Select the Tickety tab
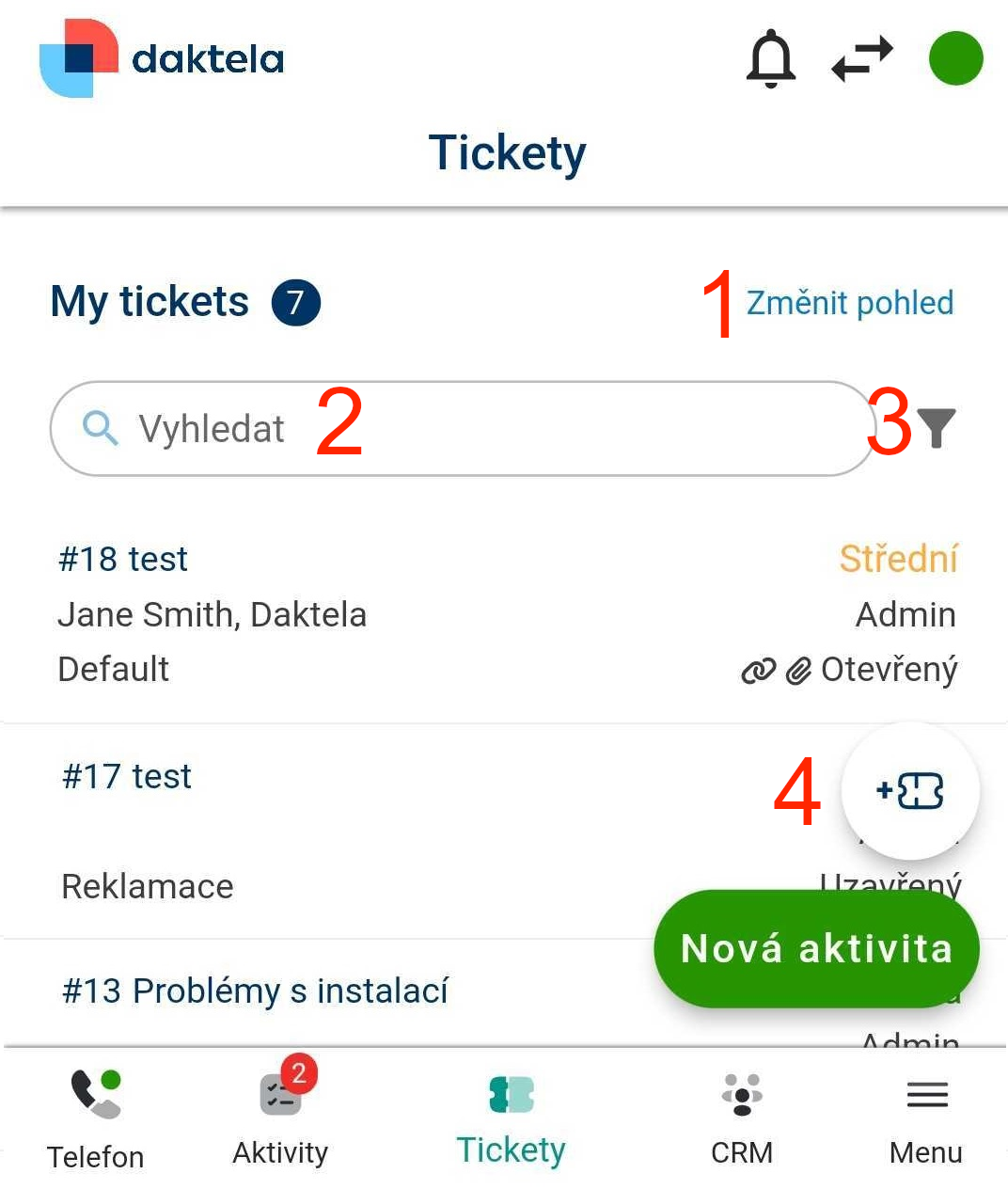Image resolution: width=1008 pixels, height=1189 pixels. 511,1118
